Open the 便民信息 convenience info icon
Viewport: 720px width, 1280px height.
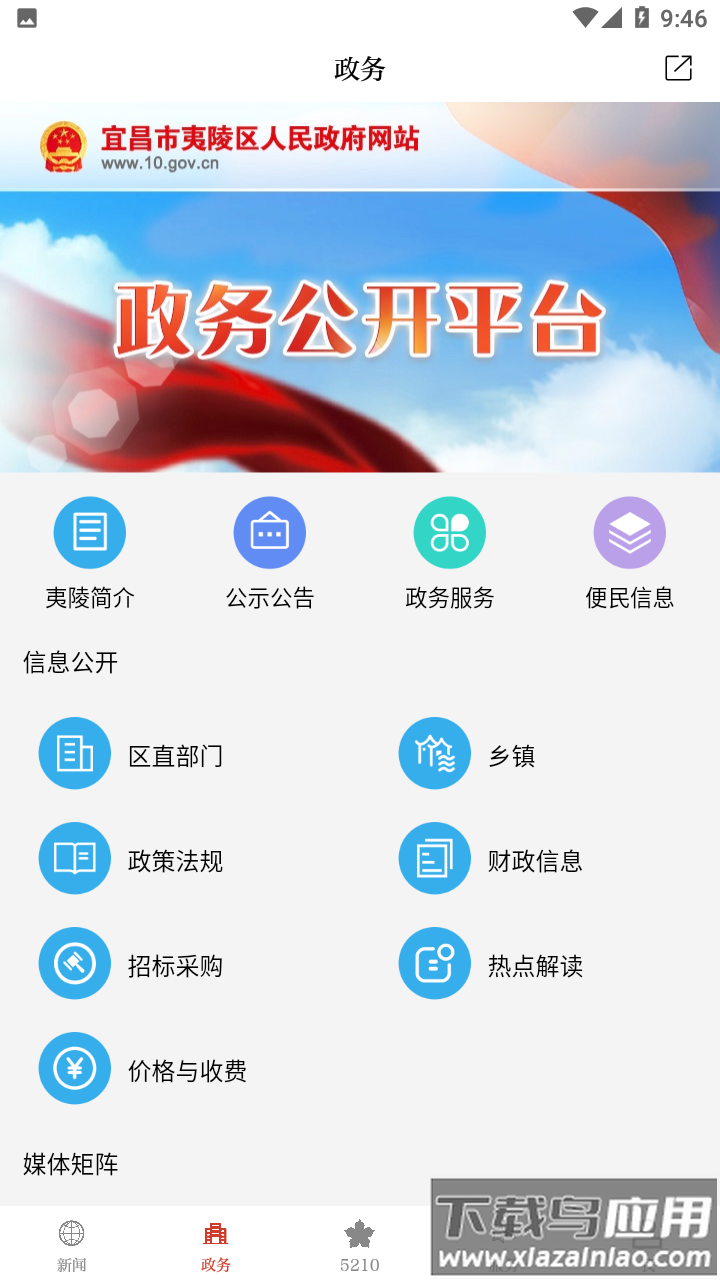click(x=629, y=532)
